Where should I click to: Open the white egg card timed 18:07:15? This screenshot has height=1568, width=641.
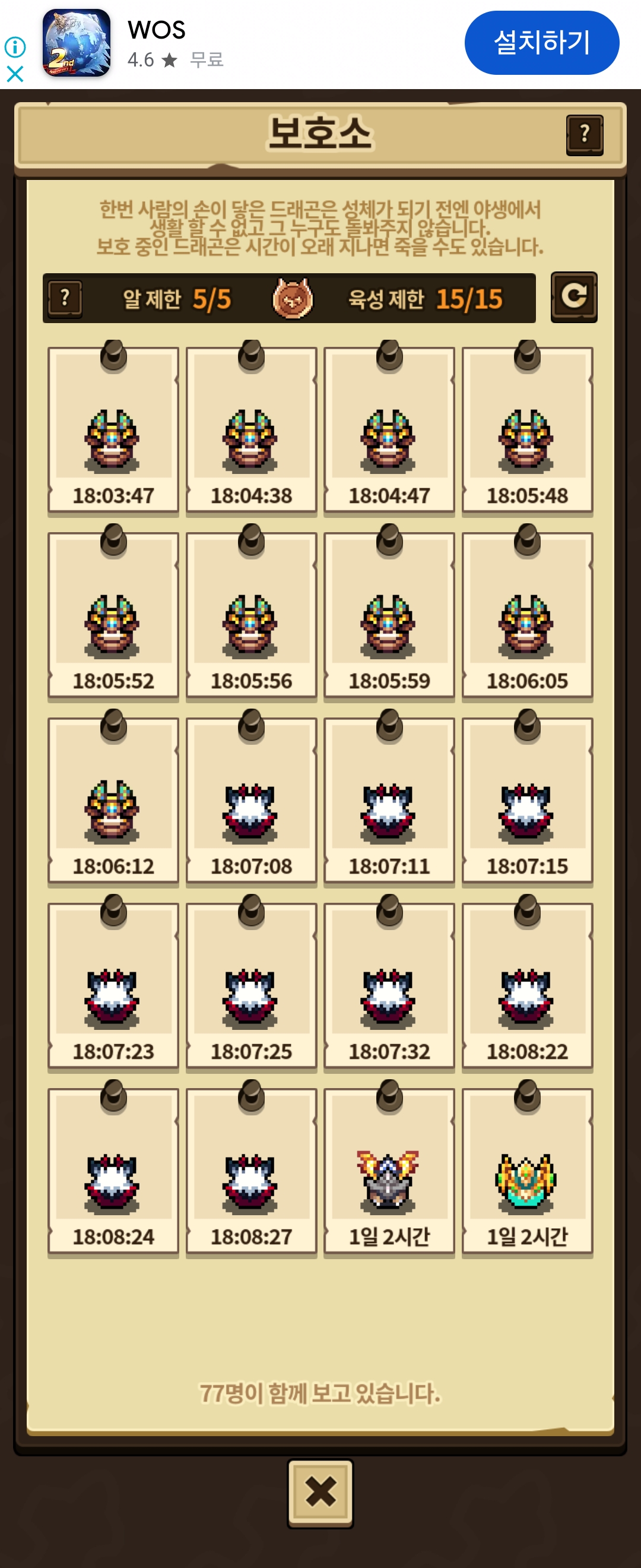pyautogui.click(x=526, y=801)
